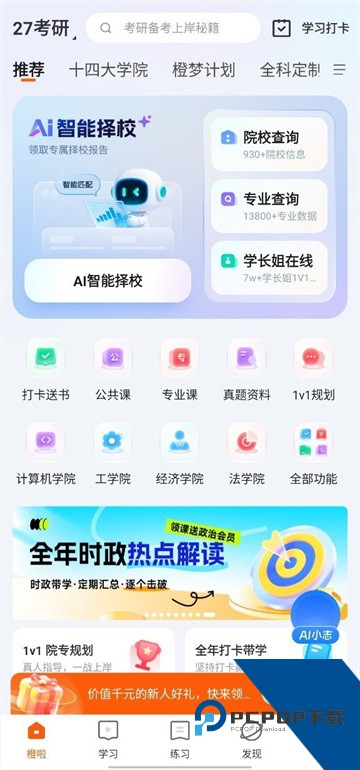
Task: Open 公共课 shortcut
Action: click(113, 370)
